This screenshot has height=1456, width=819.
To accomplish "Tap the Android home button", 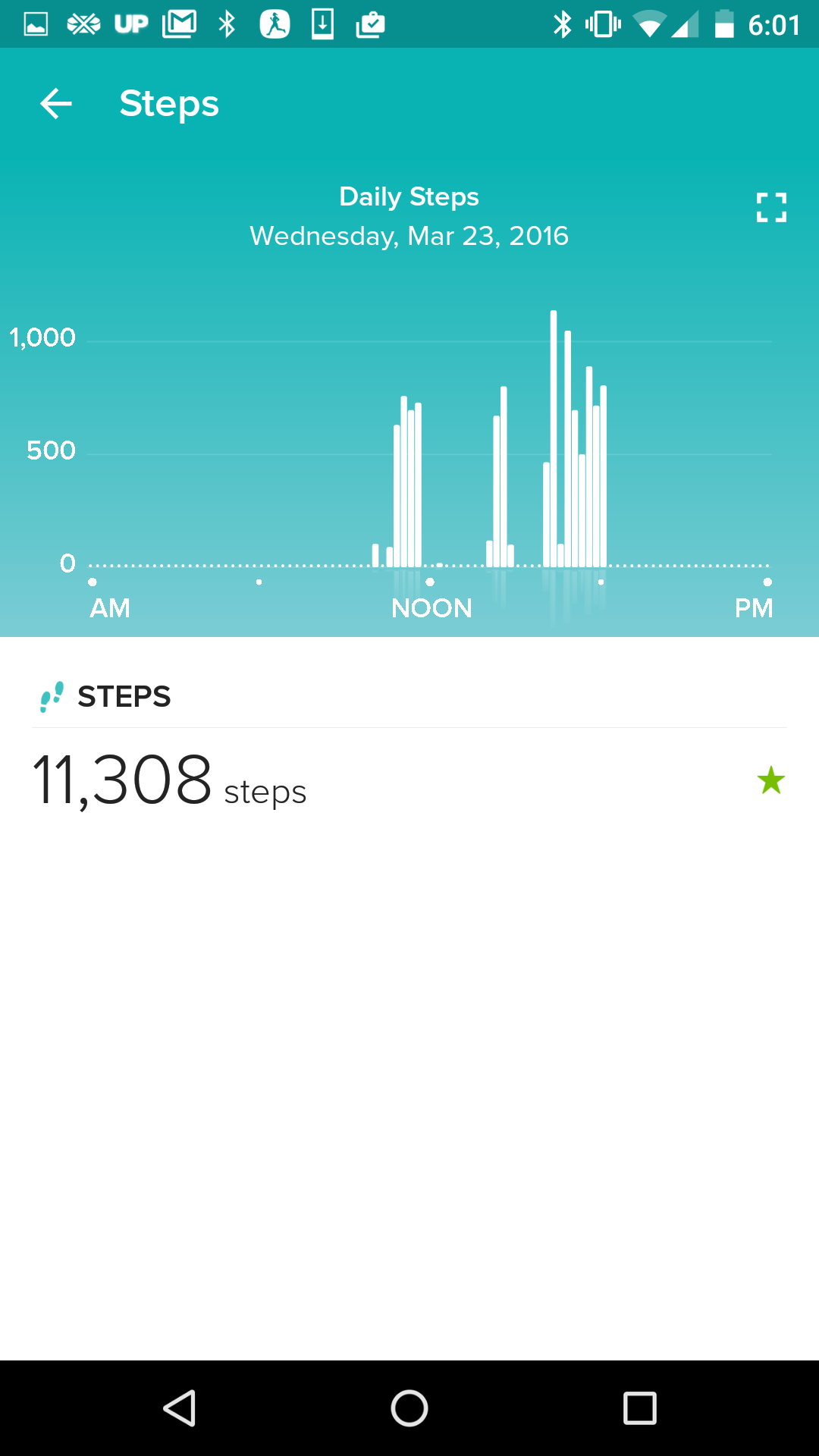I will pyautogui.click(x=409, y=1408).
